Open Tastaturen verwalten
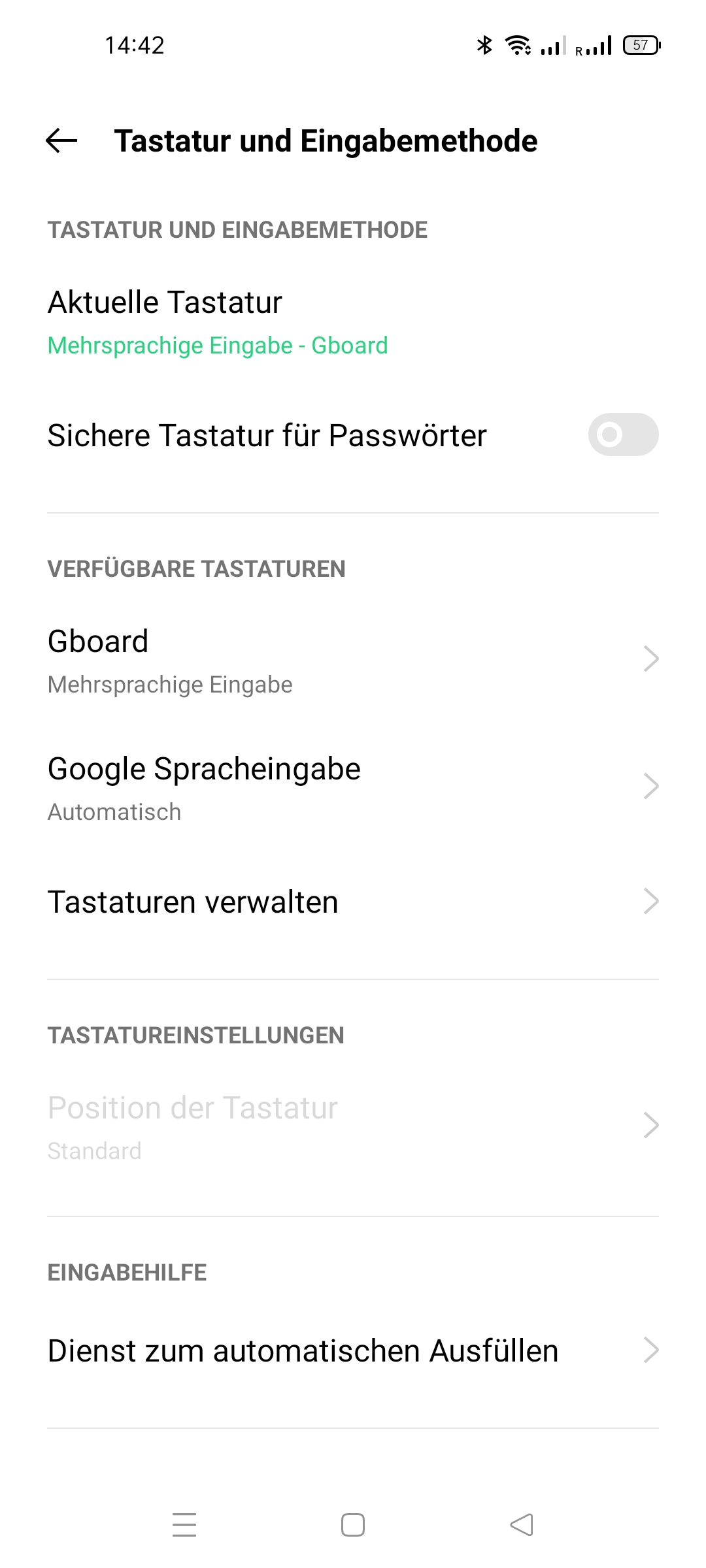 tap(193, 902)
